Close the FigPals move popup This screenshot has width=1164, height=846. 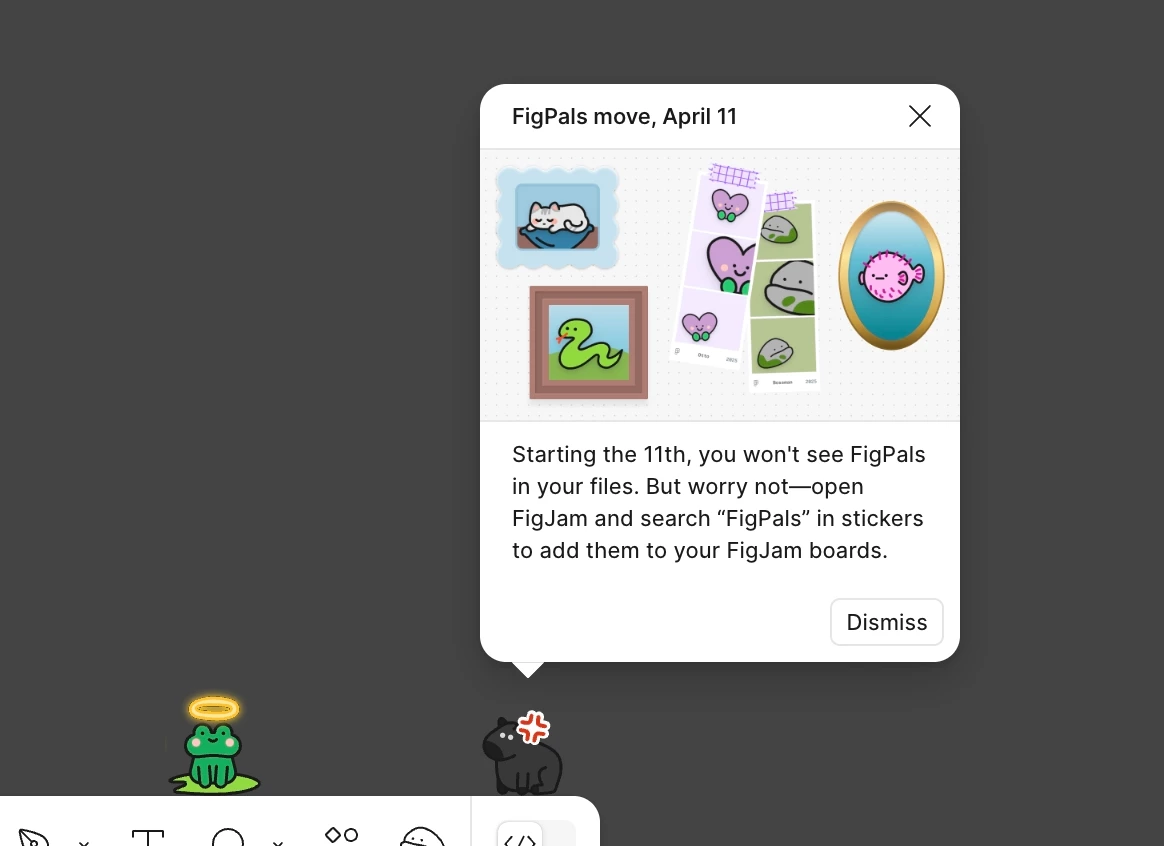(x=919, y=117)
